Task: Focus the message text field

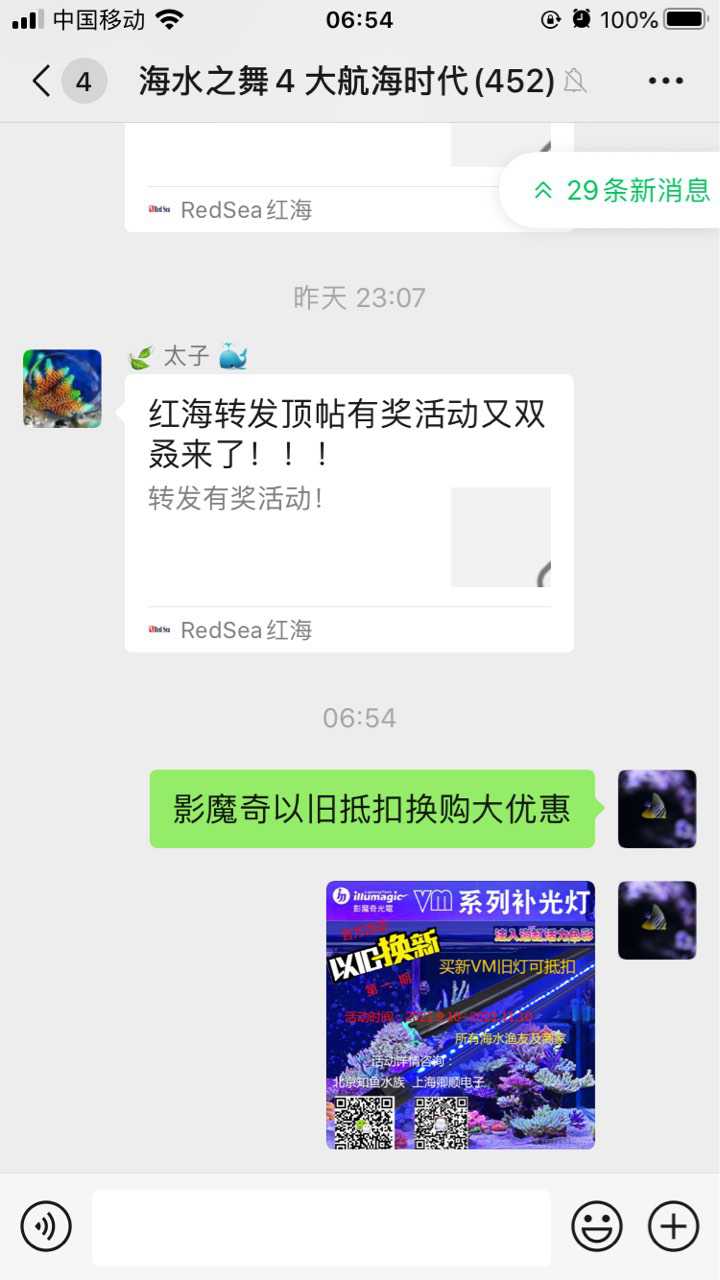Action: [321, 1227]
